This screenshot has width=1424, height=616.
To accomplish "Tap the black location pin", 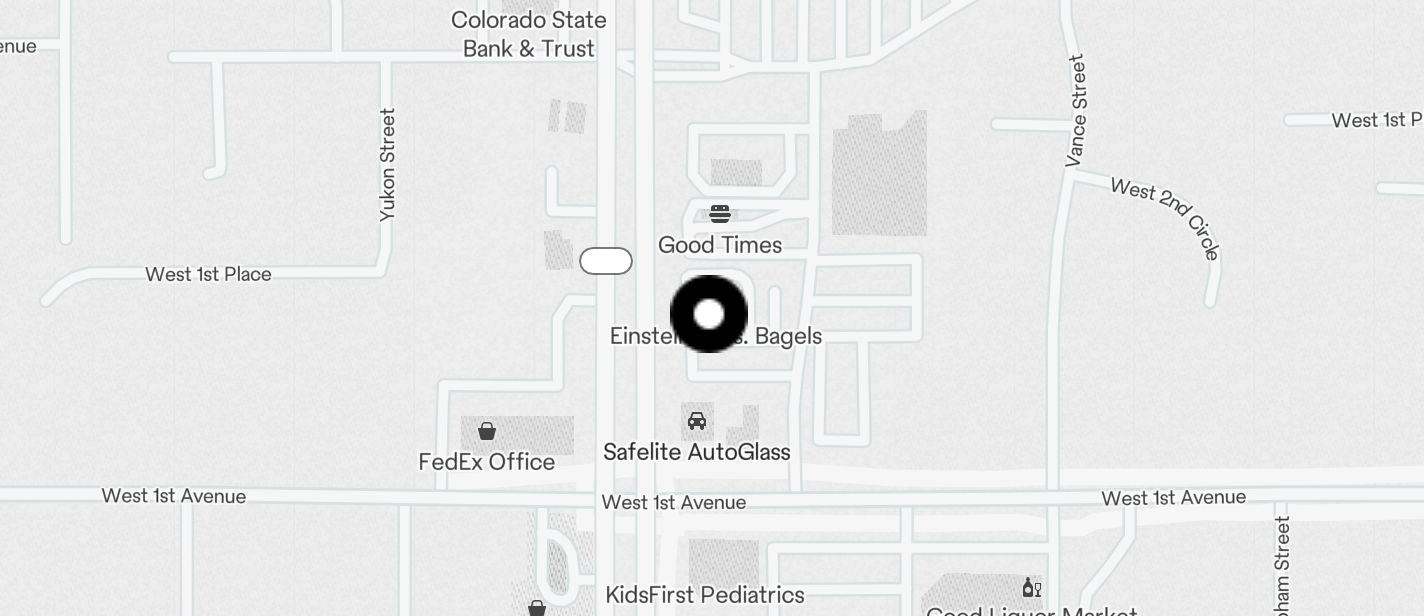I will click(x=709, y=314).
